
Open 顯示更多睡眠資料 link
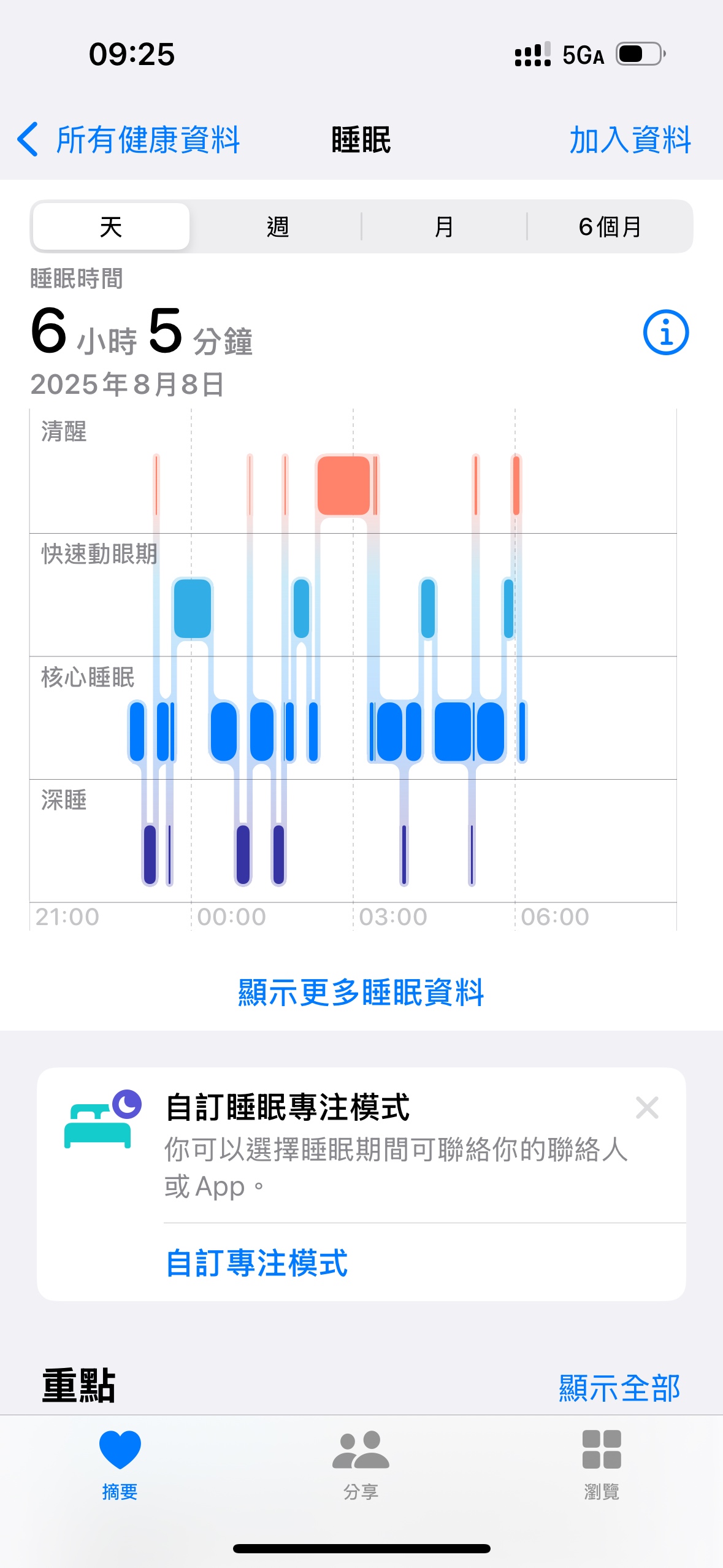click(x=361, y=992)
